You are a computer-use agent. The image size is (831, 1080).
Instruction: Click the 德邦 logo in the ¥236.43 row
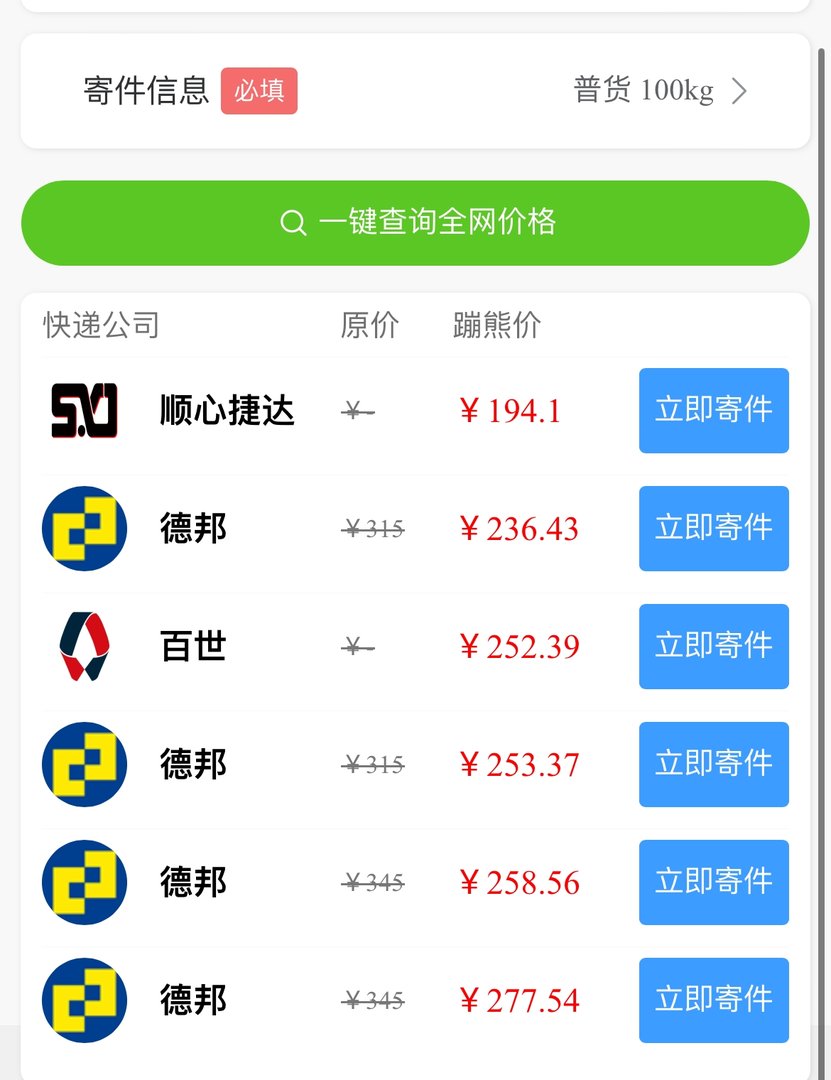(x=84, y=528)
